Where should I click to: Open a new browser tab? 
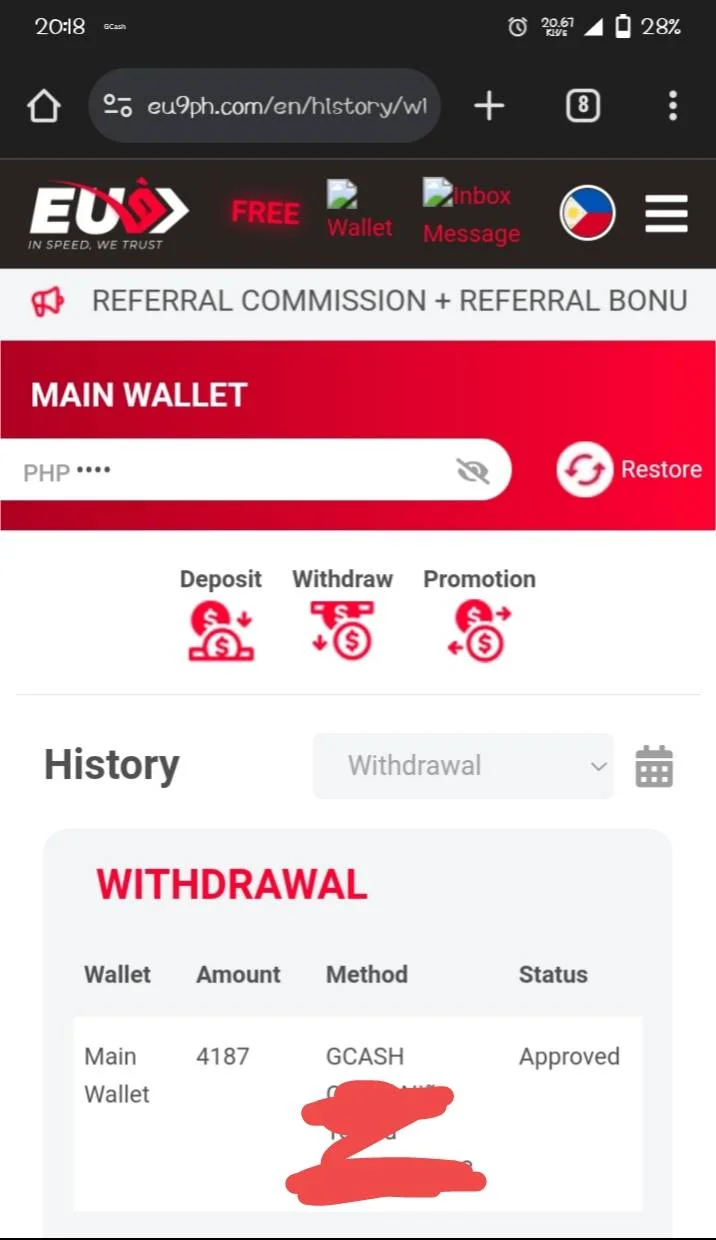489,106
